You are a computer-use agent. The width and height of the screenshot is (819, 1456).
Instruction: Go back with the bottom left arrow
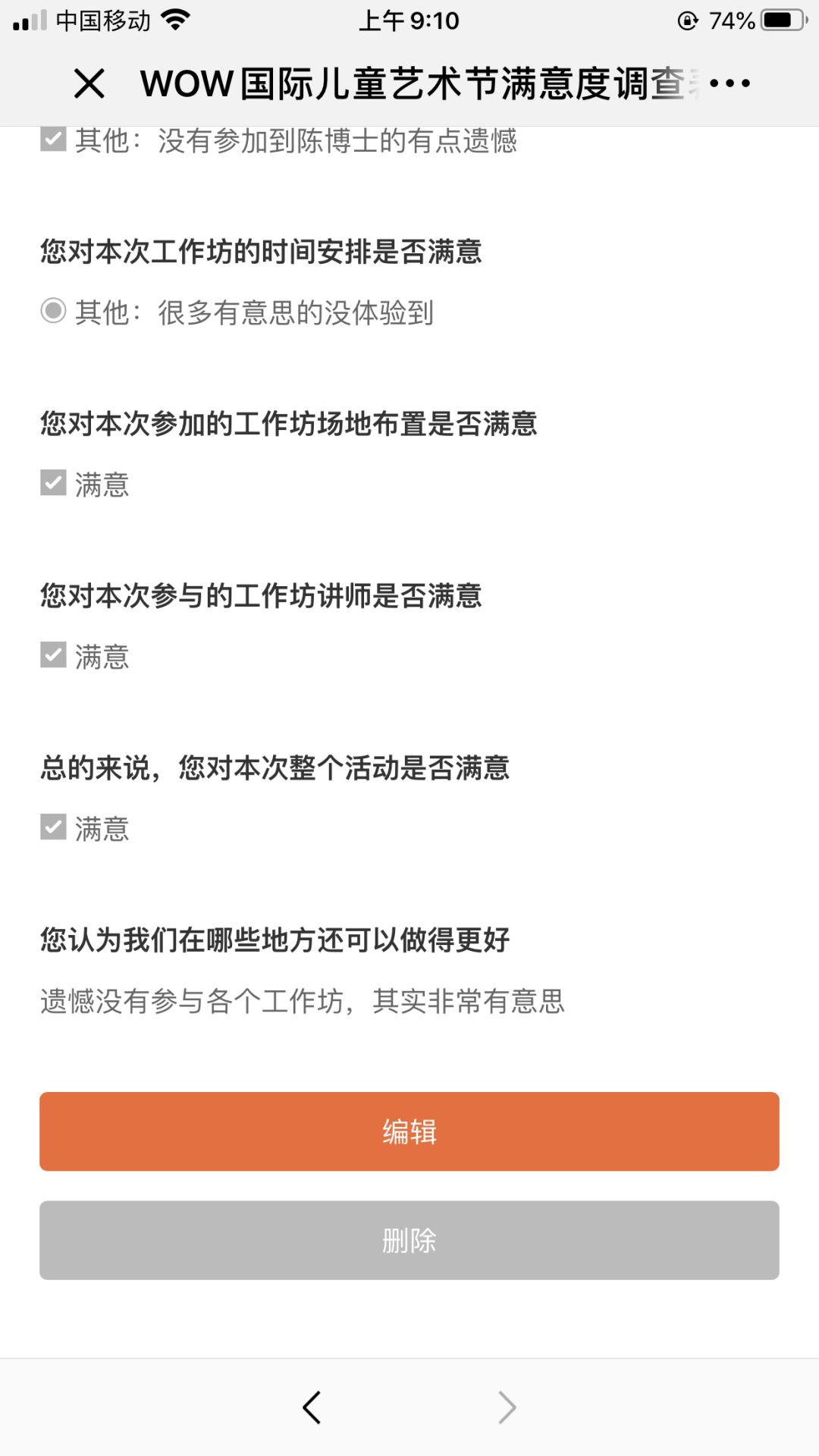coord(312,1407)
